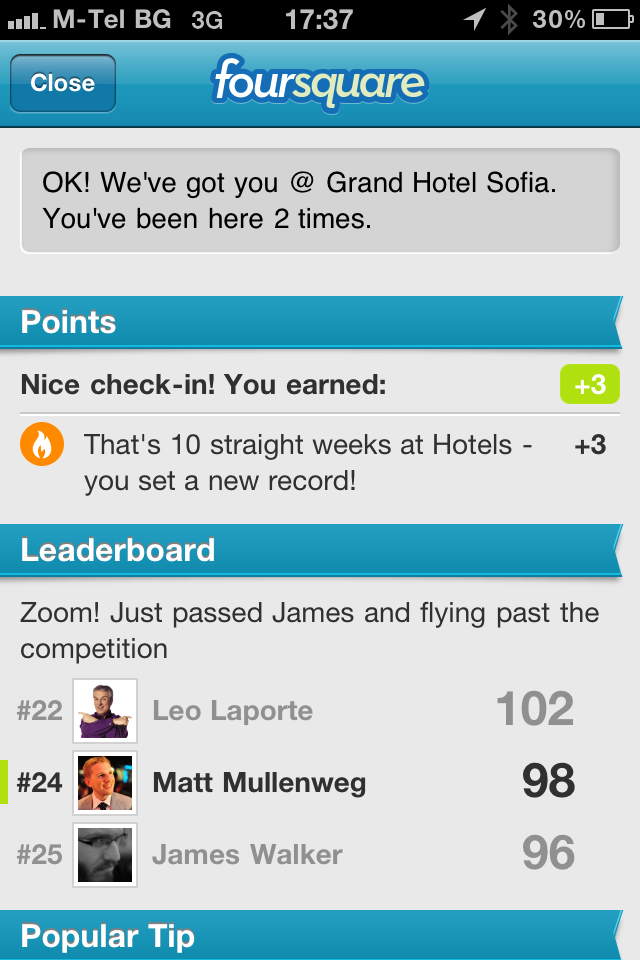Open Matt Mullenweg's leaderboard entry
Viewport: 640px width, 960px height.
point(259,783)
